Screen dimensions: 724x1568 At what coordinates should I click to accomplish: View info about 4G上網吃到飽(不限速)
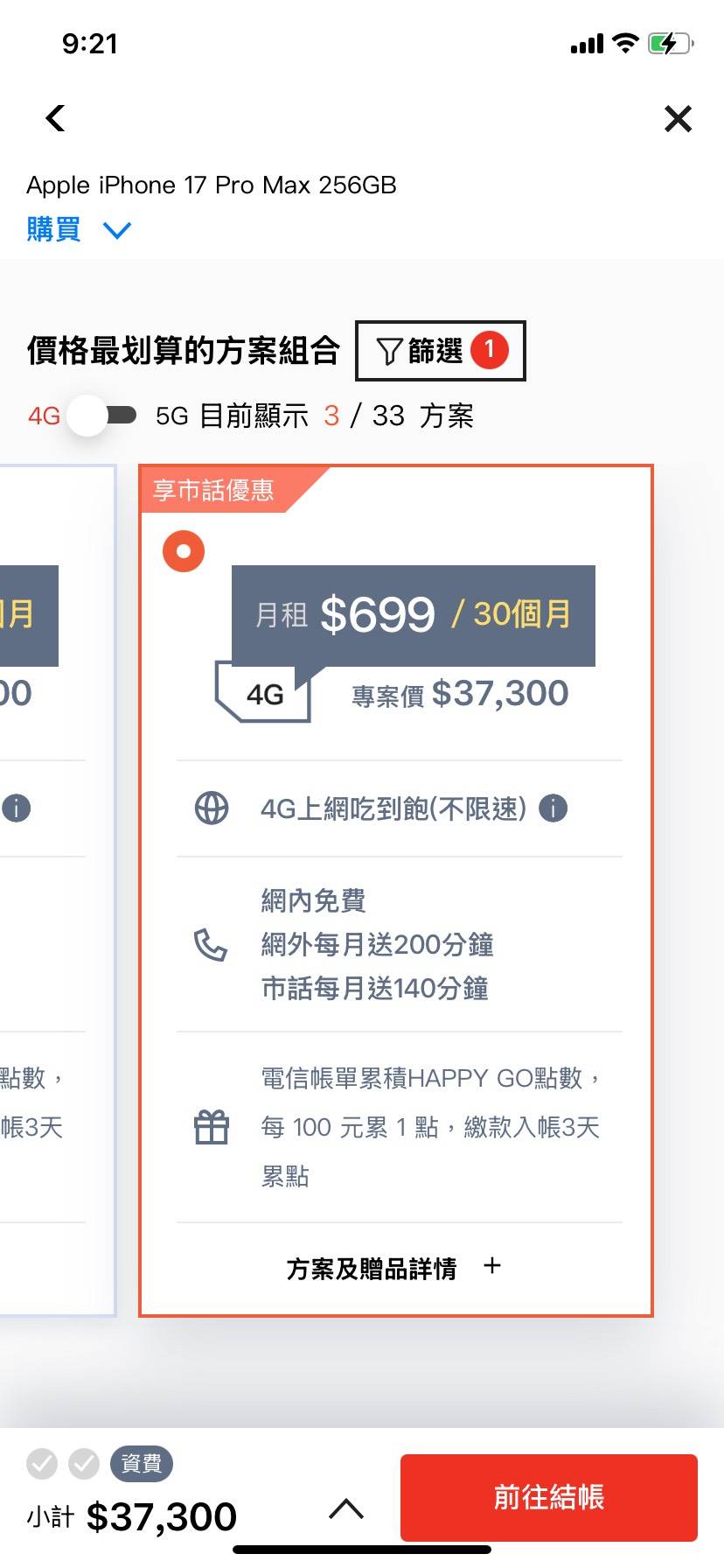pyautogui.click(x=553, y=808)
